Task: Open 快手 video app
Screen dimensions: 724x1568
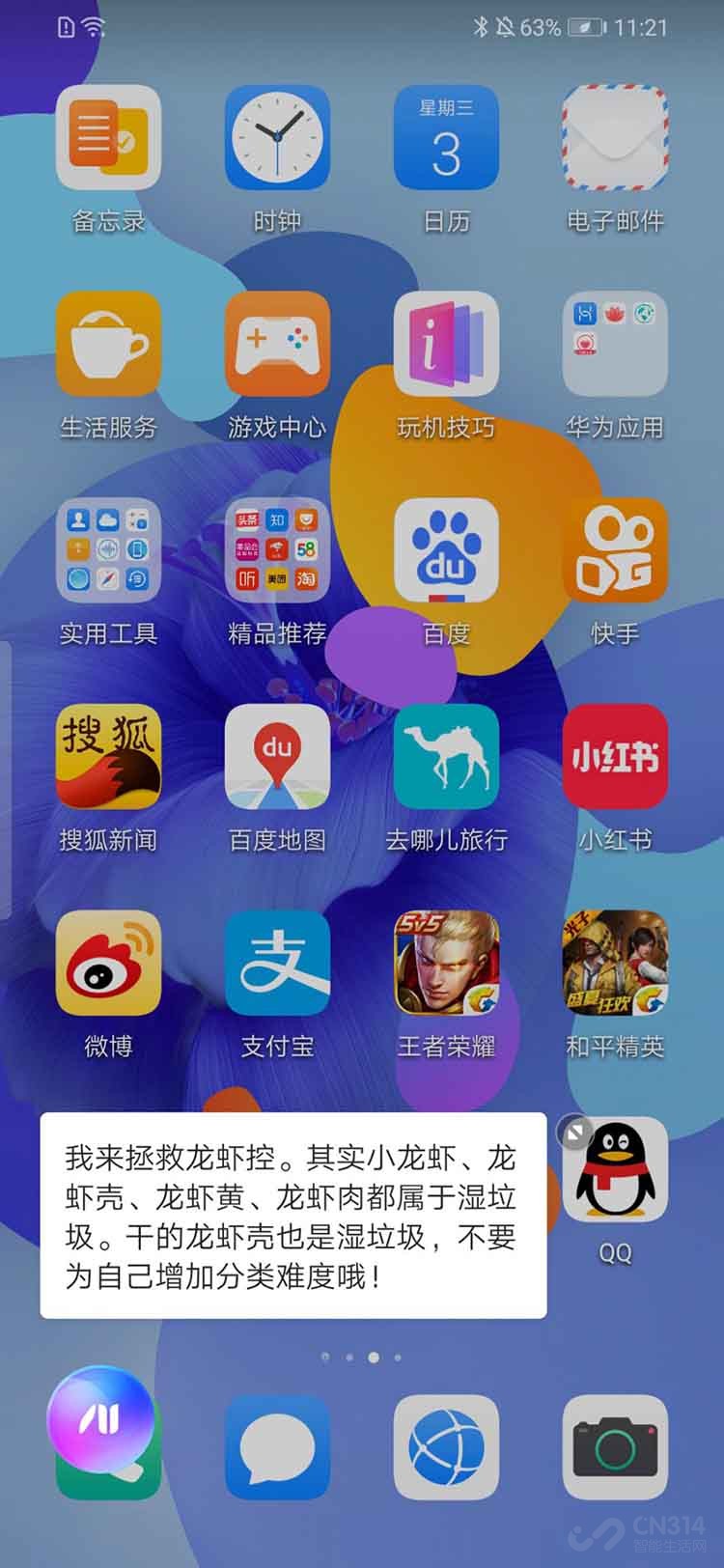Action: 615,551
